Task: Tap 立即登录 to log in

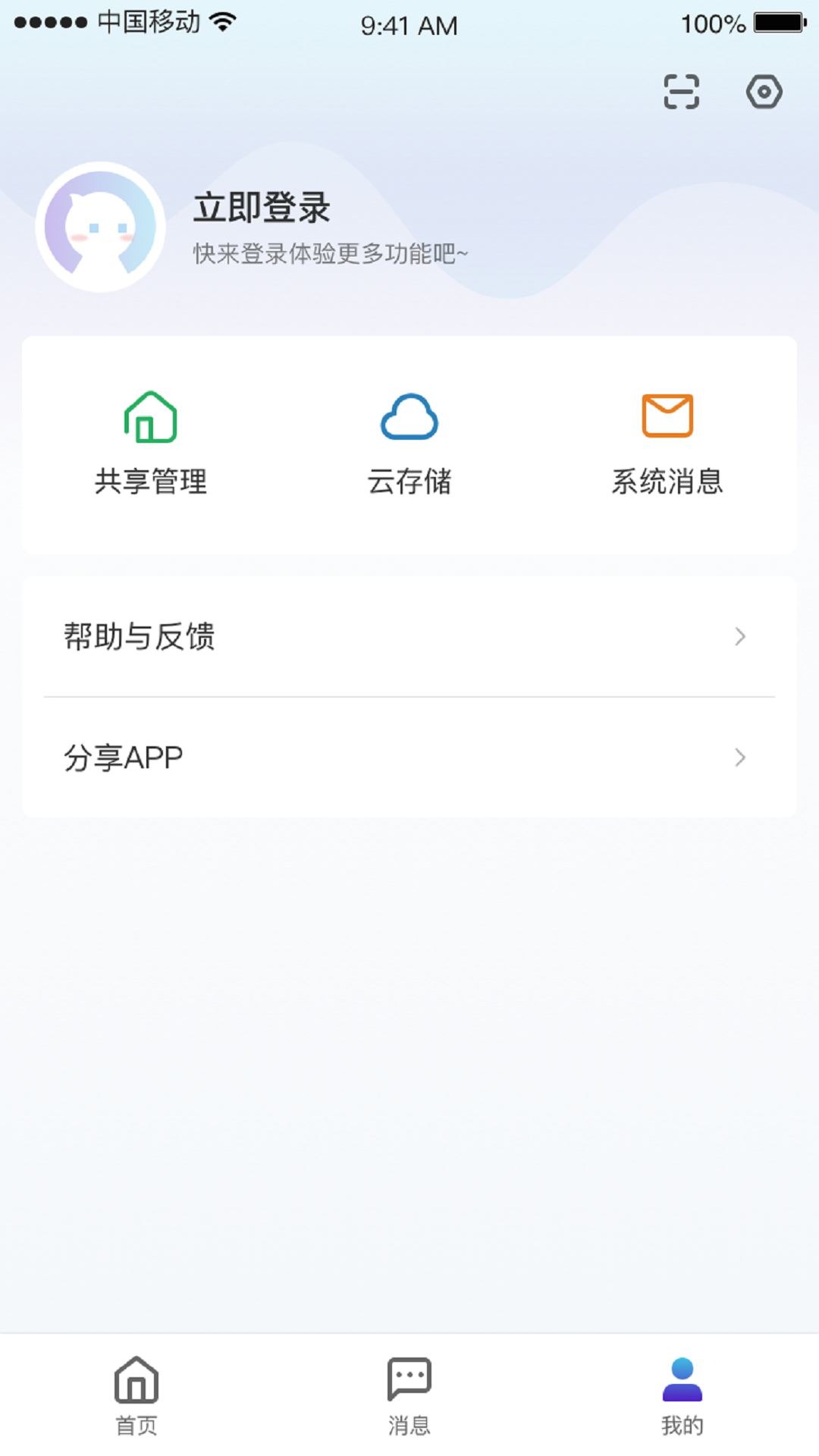Action: 262,209
